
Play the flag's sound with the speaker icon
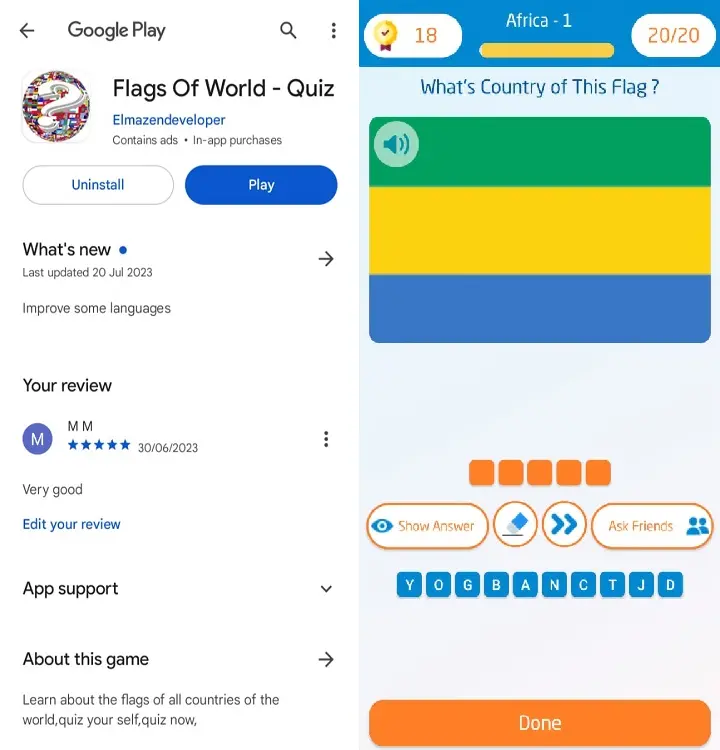(x=396, y=146)
